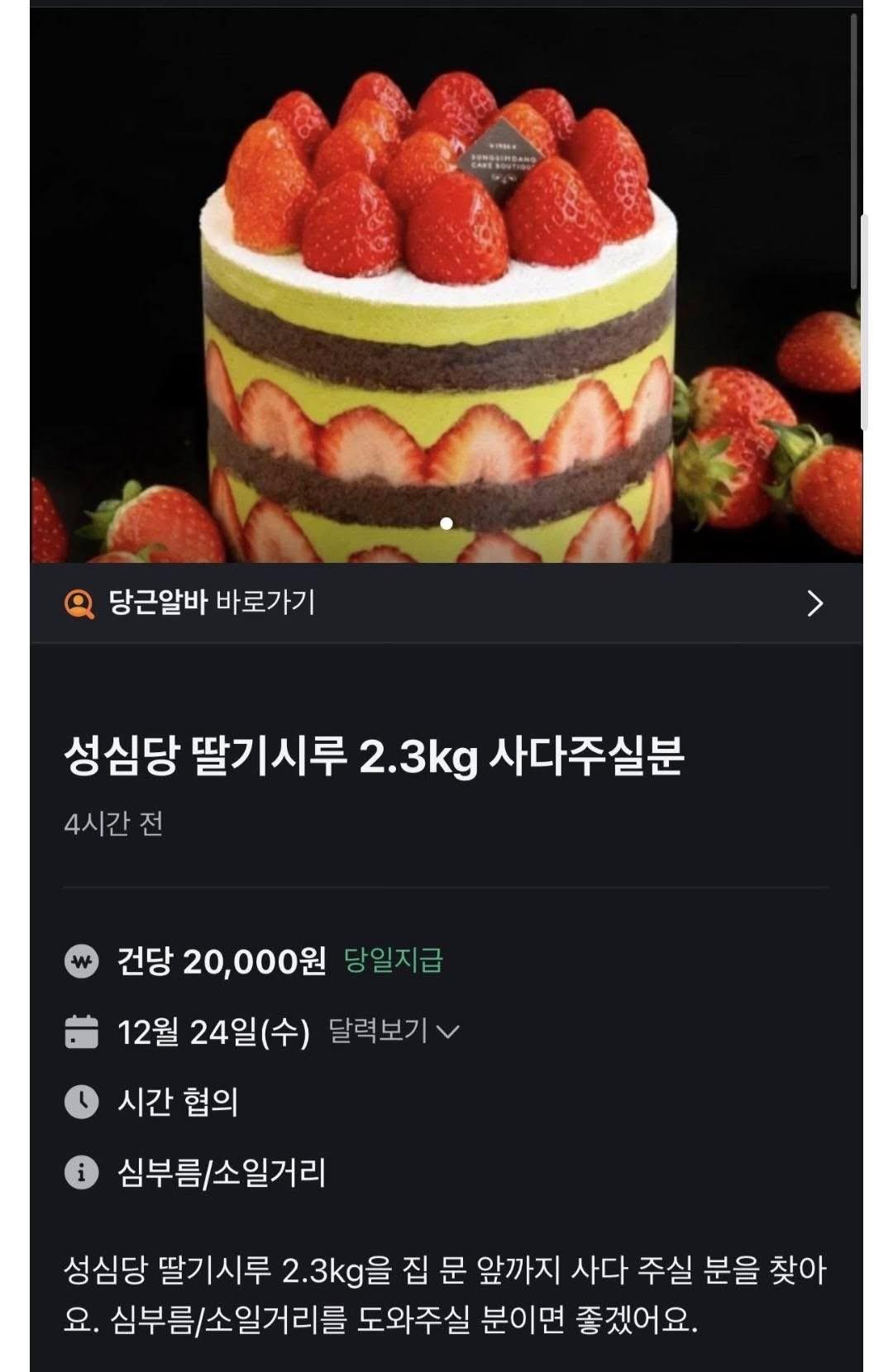893x1372 pixels.
Task: Expand the 달력보기 calendar view
Action: click(394, 1031)
